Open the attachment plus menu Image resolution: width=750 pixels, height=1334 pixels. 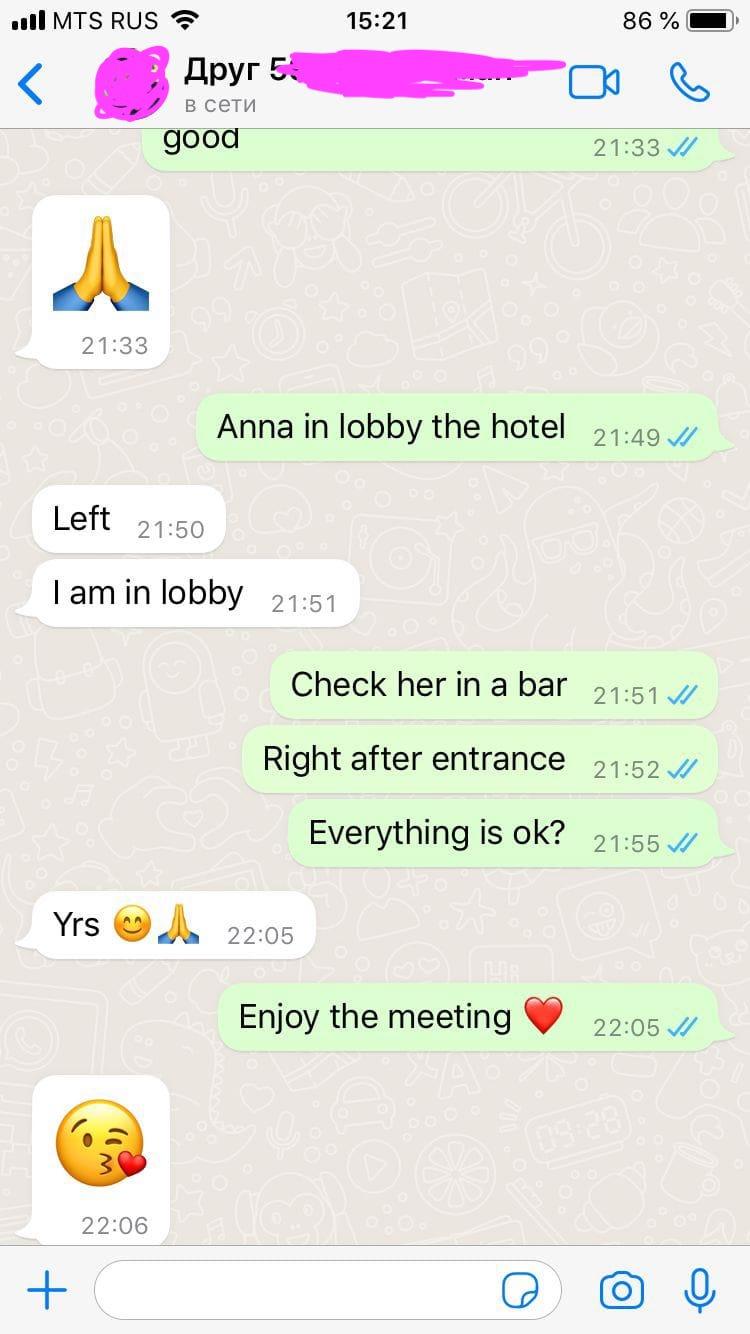[47, 1290]
